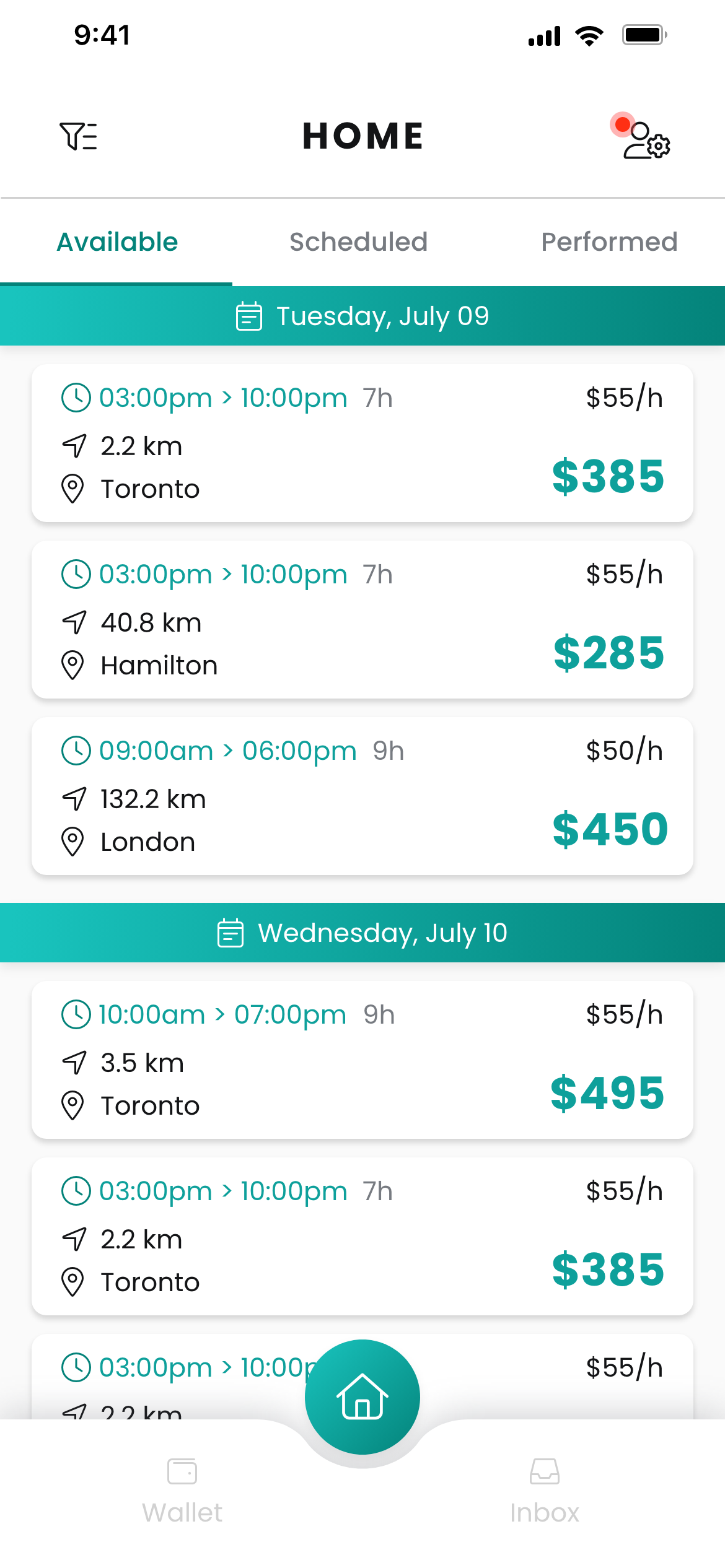Tap the location pin icon next to Hamilton

[72, 665]
